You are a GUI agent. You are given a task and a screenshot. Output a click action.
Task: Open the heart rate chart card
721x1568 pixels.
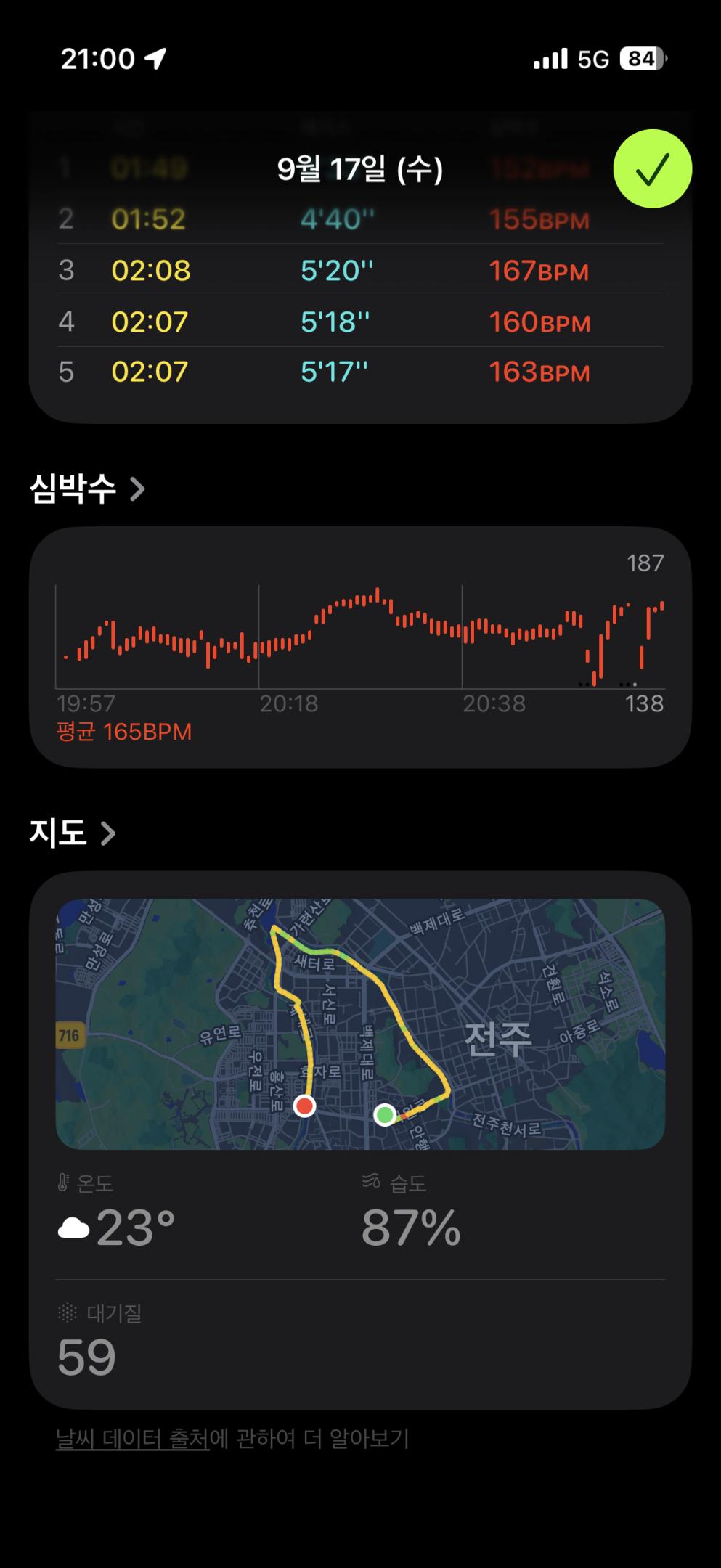pos(360,646)
